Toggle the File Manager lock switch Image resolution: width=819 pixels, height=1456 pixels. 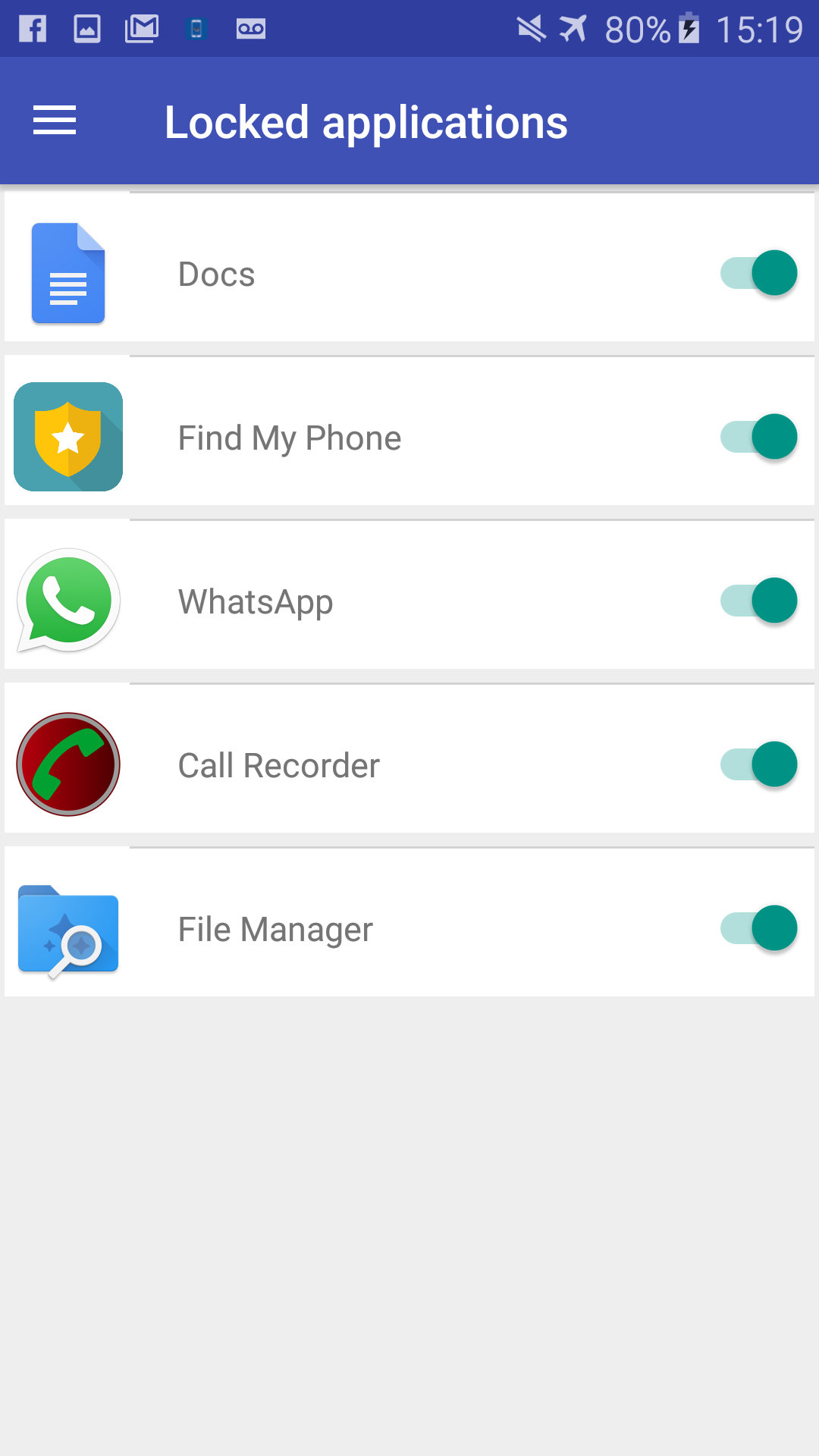pyautogui.click(x=758, y=928)
